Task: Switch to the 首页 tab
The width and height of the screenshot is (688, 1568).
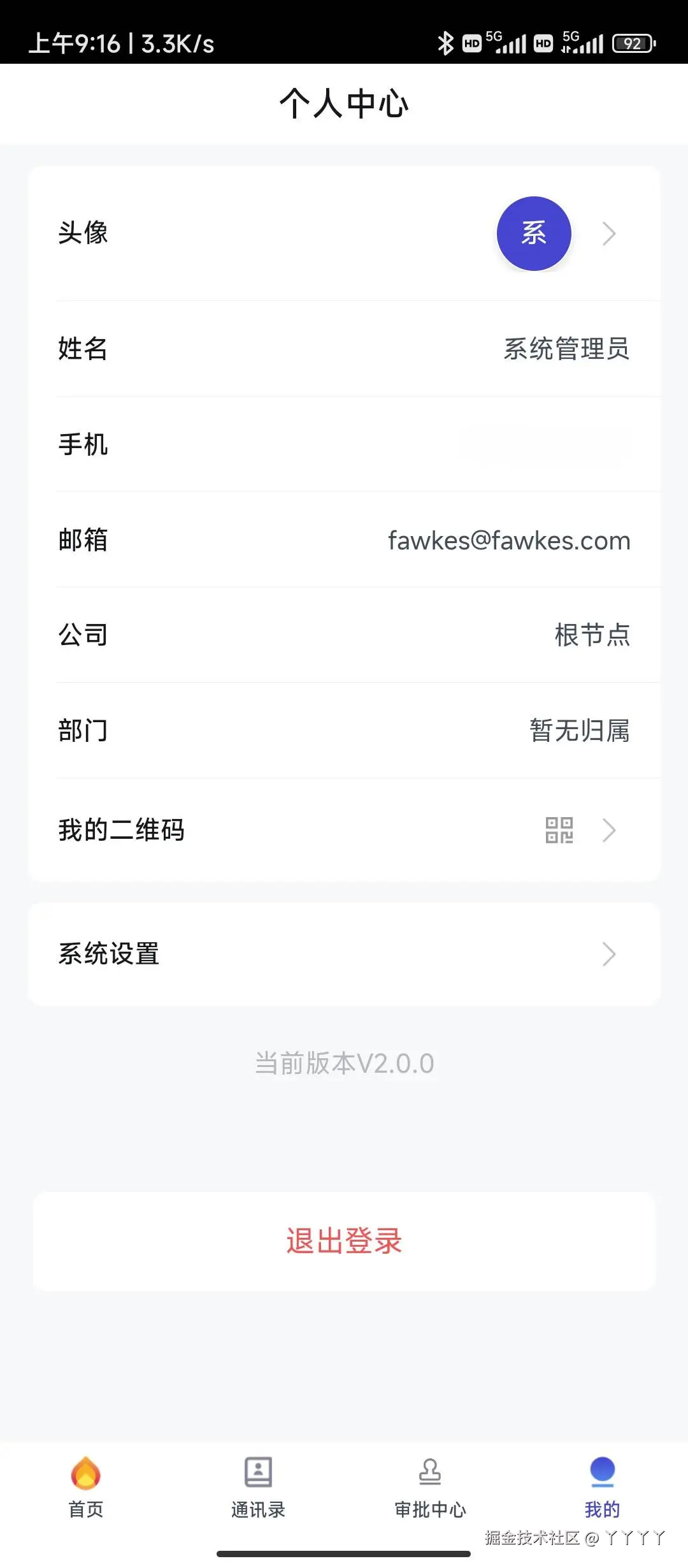Action: point(86,1486)
